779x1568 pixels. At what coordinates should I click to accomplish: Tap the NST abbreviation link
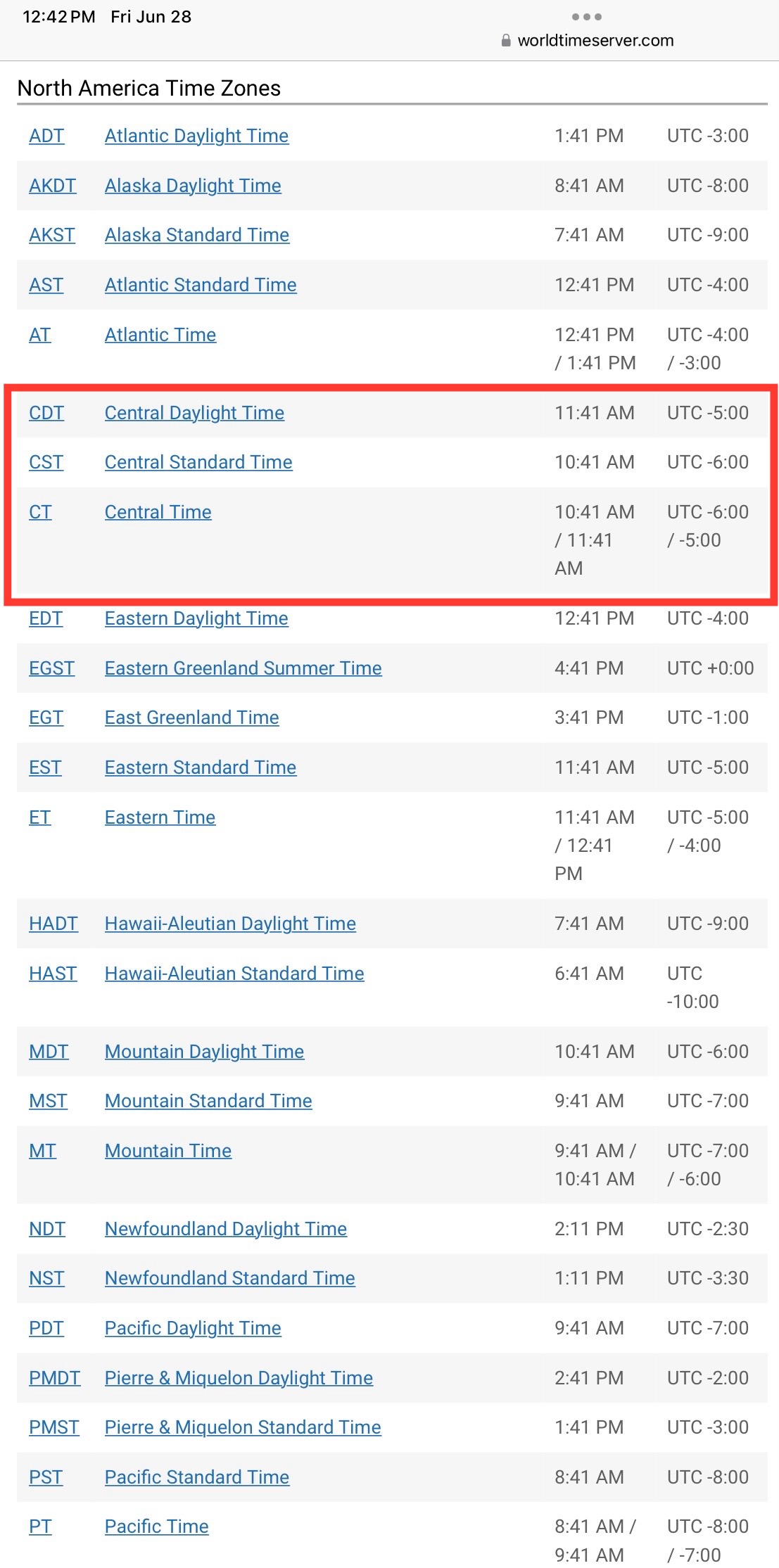click(x=46, y=1278)
